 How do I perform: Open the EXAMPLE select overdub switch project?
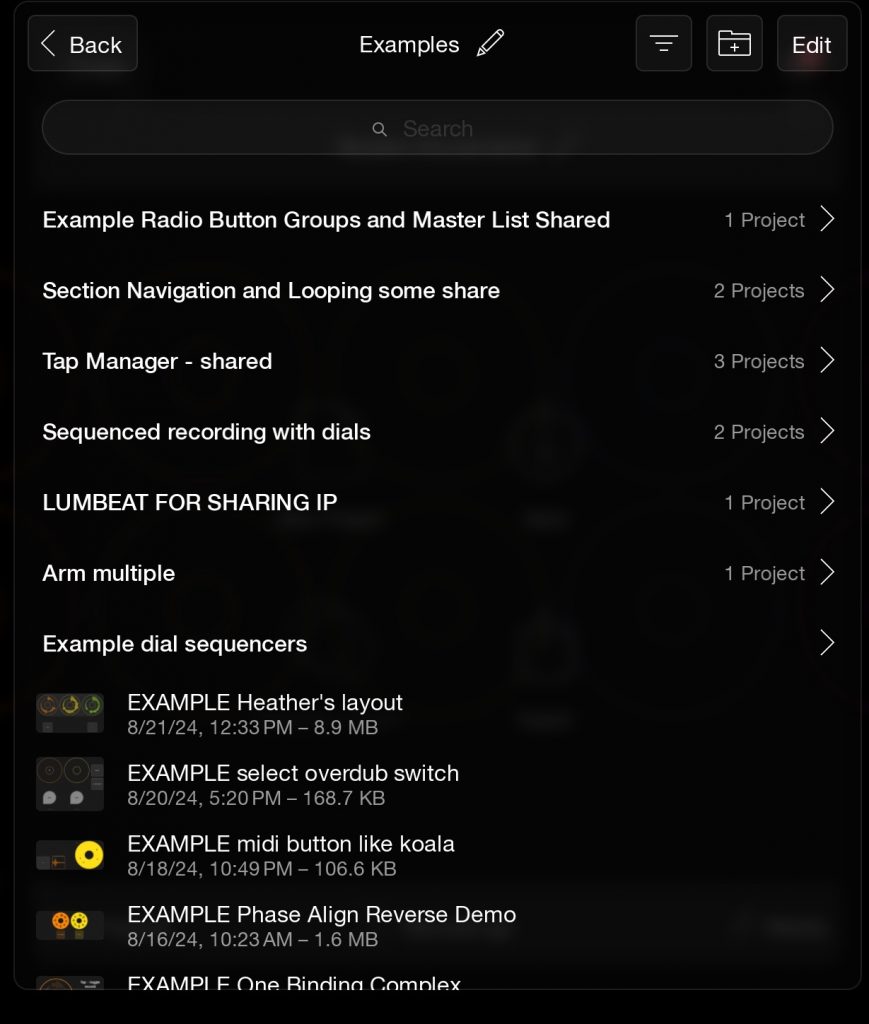tap(293, 773)
